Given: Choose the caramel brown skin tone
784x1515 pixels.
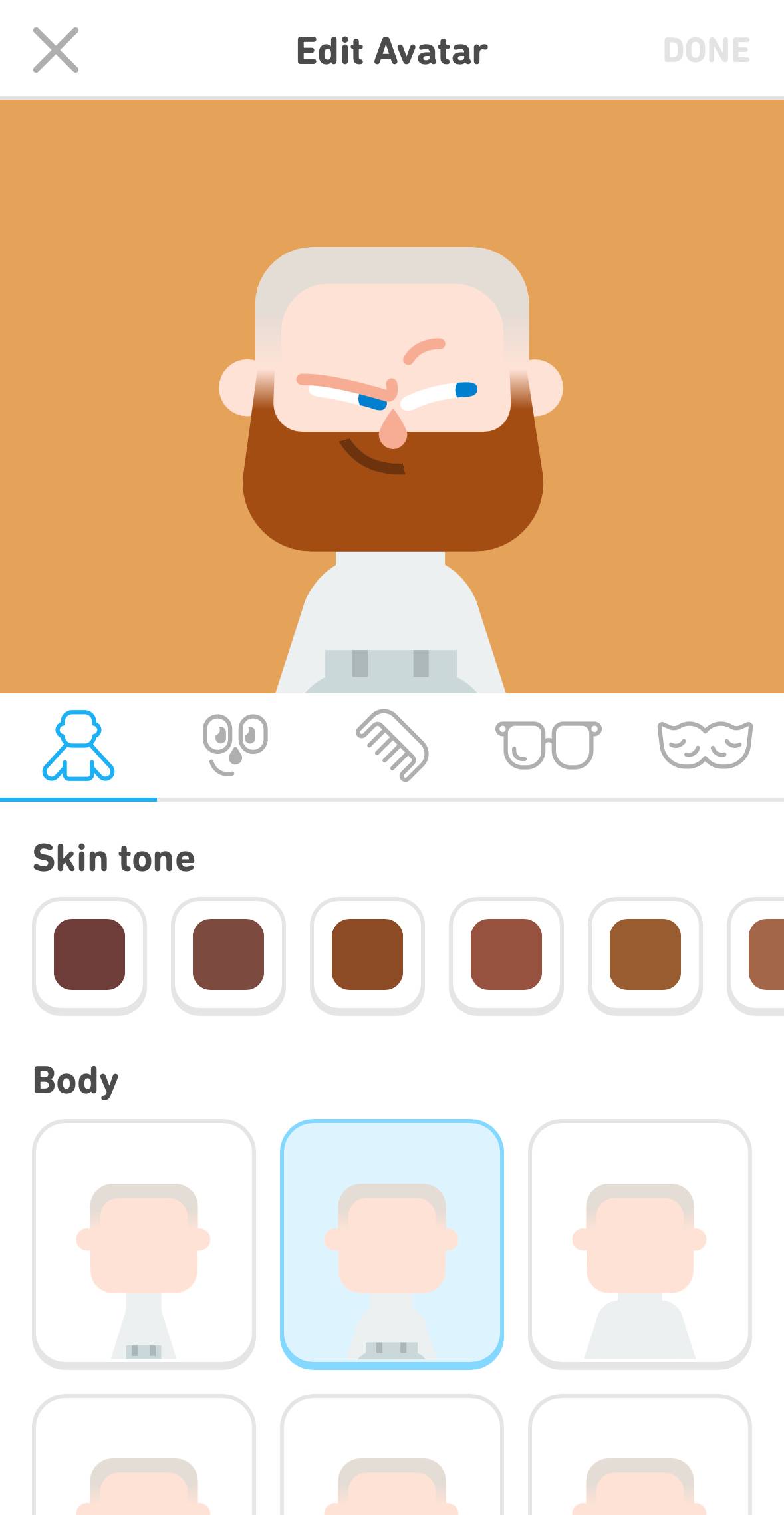Looking at the screenshot, I should [x=645, y=955].
